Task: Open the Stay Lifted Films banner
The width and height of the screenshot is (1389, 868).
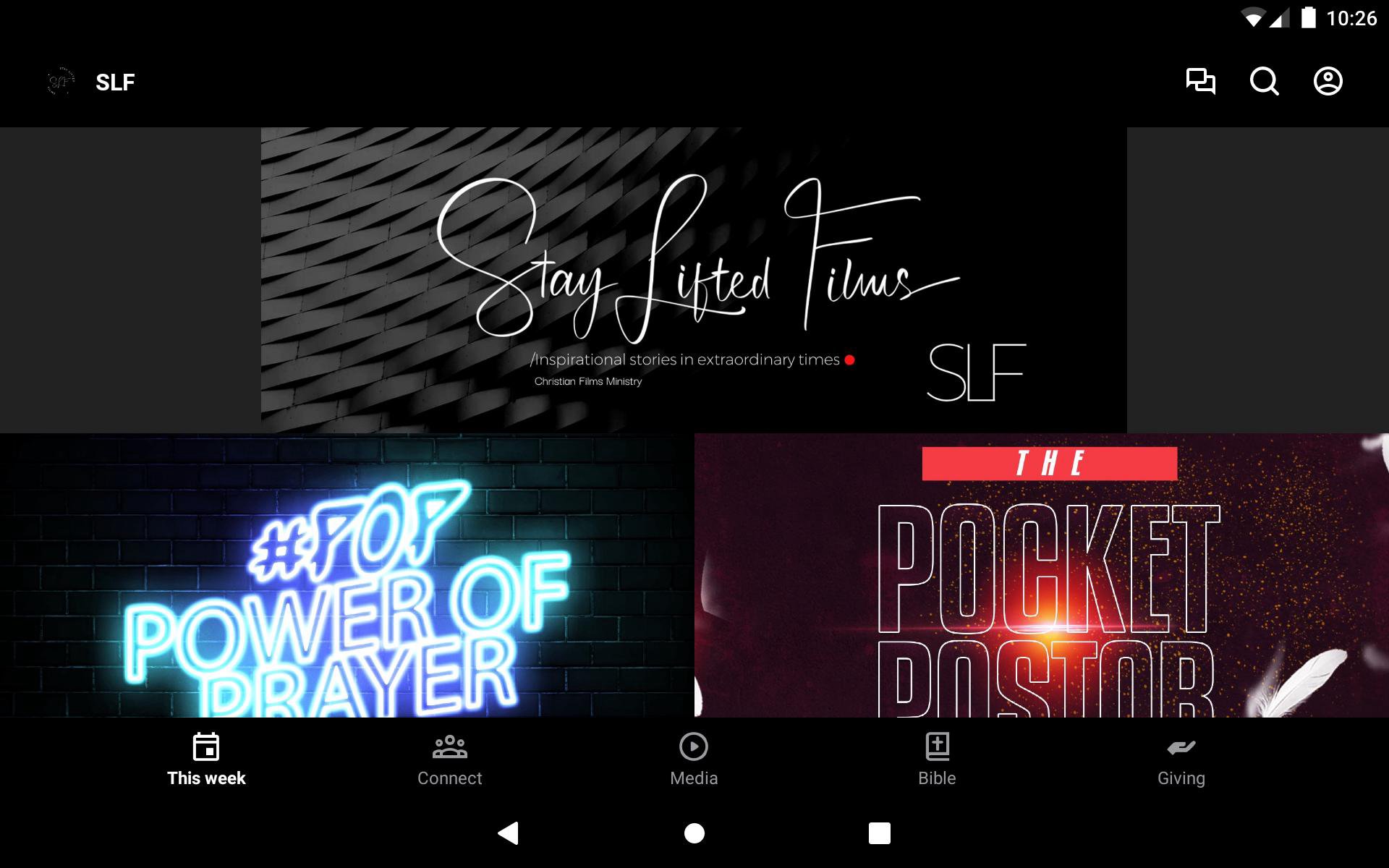Action: (x=693, y=280)
